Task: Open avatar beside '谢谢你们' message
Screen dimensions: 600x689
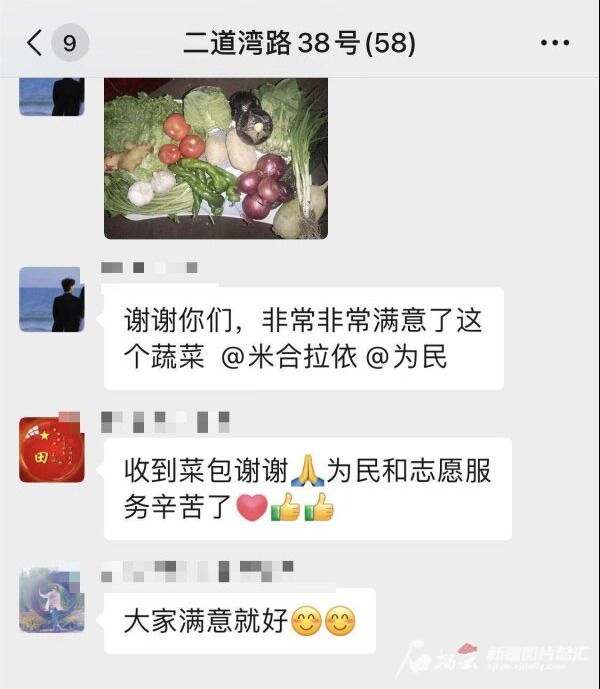Action: 52,299
